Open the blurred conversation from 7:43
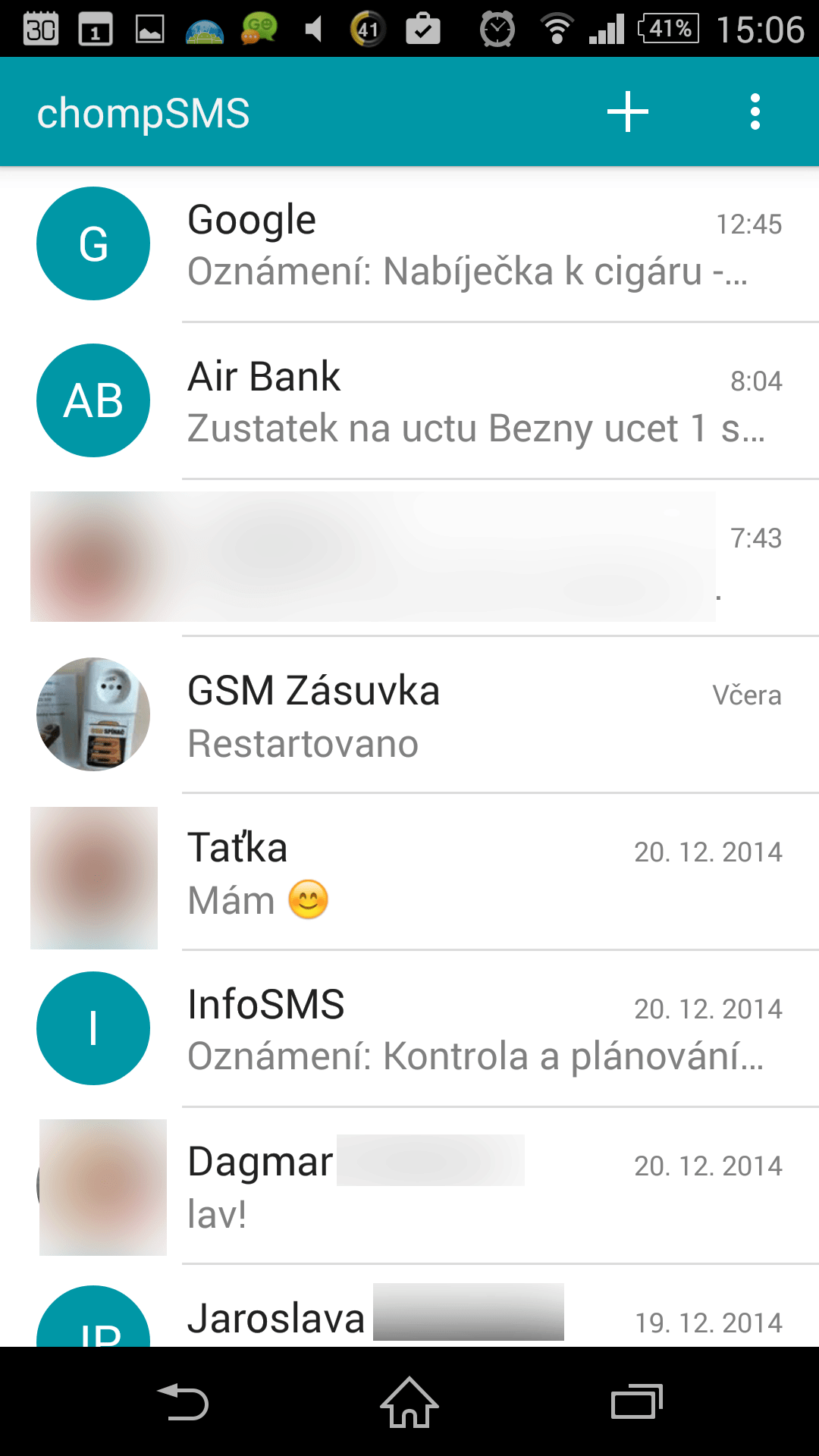This screenshot has height=1456, width=819. point(409,558)
